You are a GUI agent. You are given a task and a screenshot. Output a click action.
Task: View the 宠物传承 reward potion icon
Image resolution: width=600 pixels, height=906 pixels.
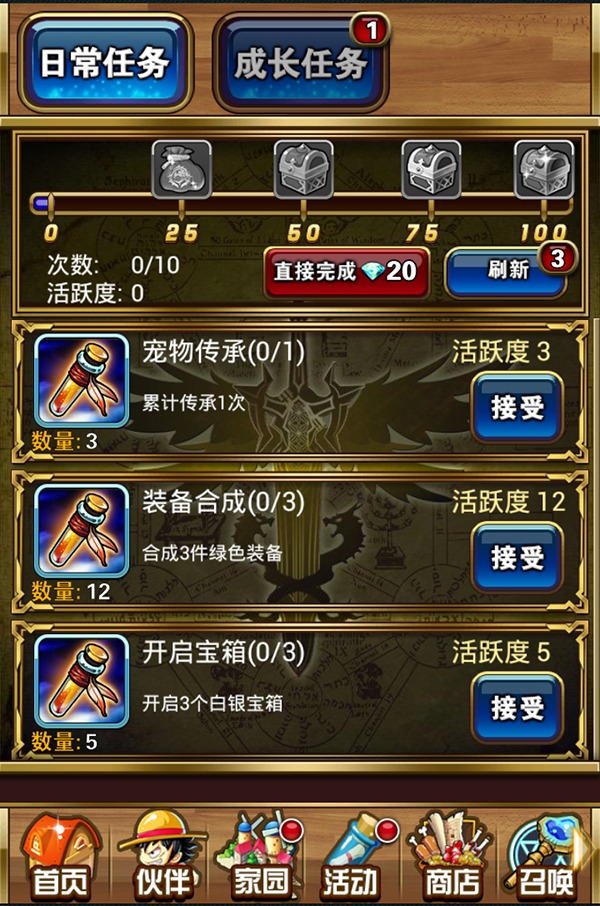tap(81, 381)
